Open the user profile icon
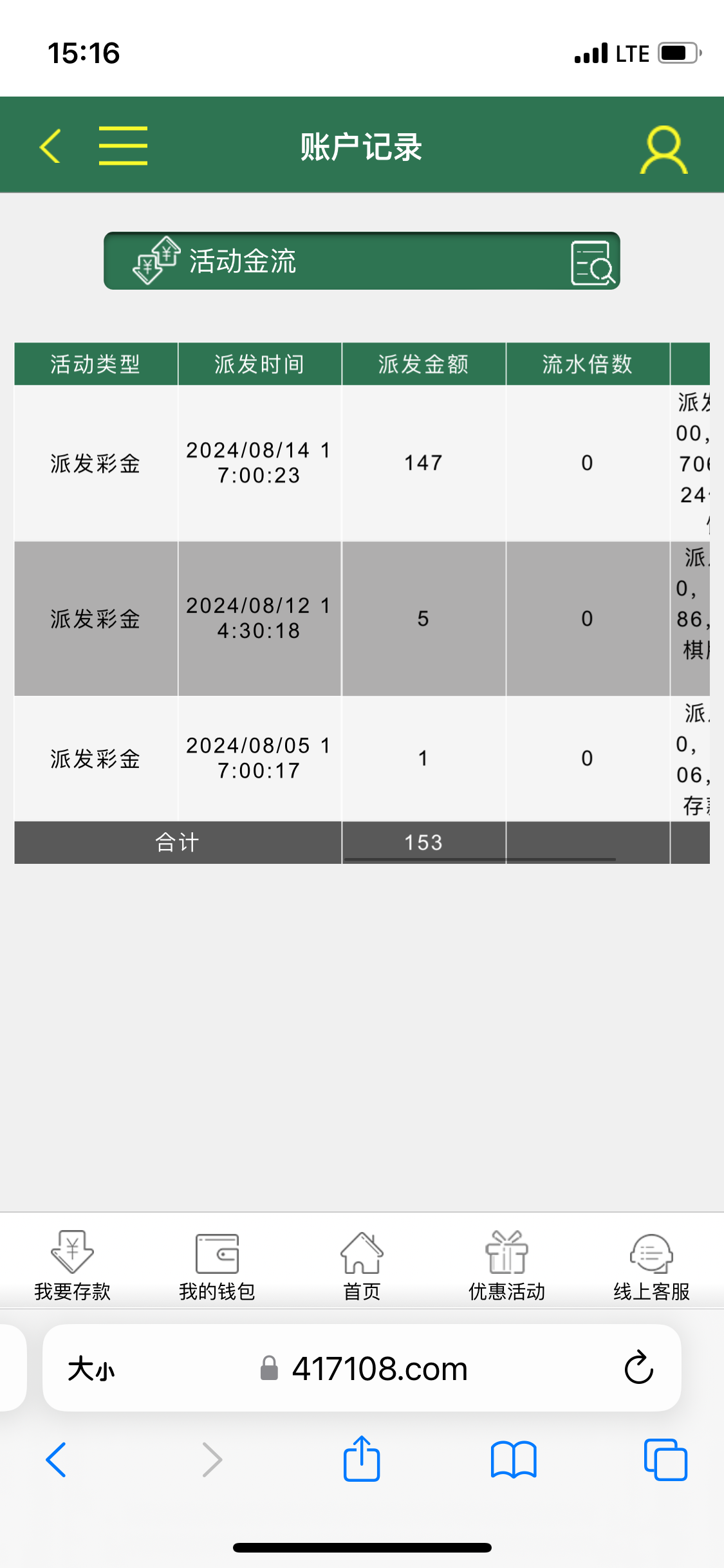Image resolution: width=724 pixels, height=1568 pixels. tap(664, 149)
